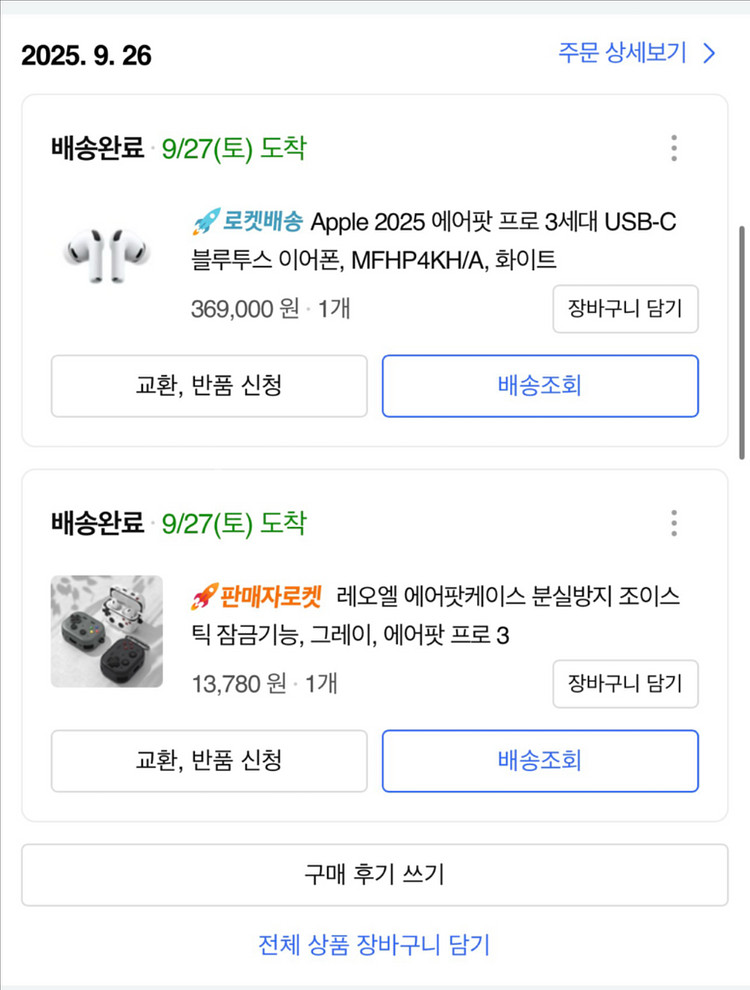
Task: Open 배송조회 for the AirPods case delivery
Action: 540,761
